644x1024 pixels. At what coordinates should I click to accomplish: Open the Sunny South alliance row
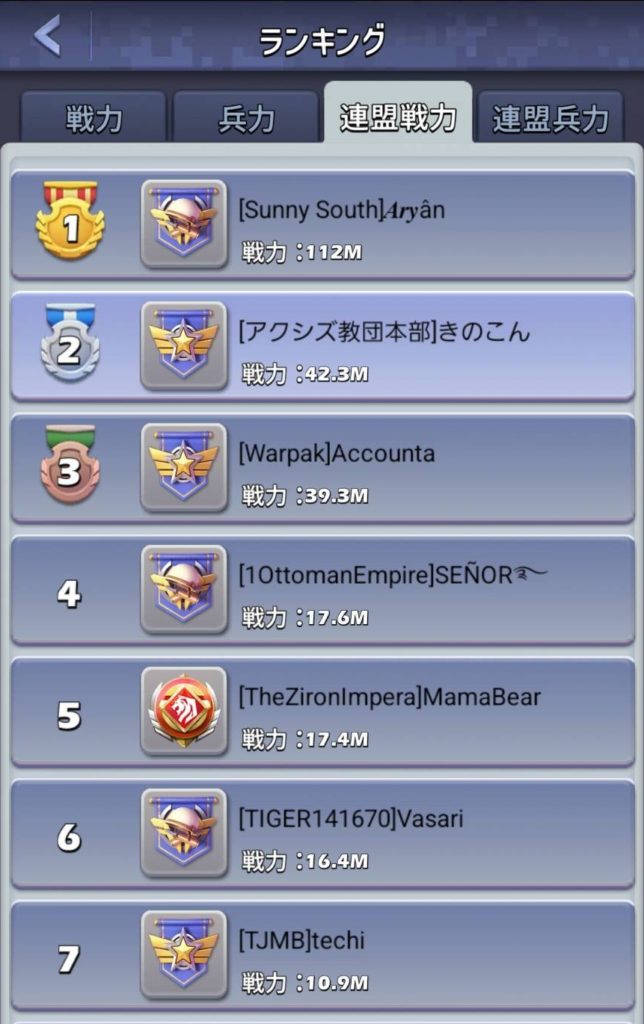coord(322,224)
